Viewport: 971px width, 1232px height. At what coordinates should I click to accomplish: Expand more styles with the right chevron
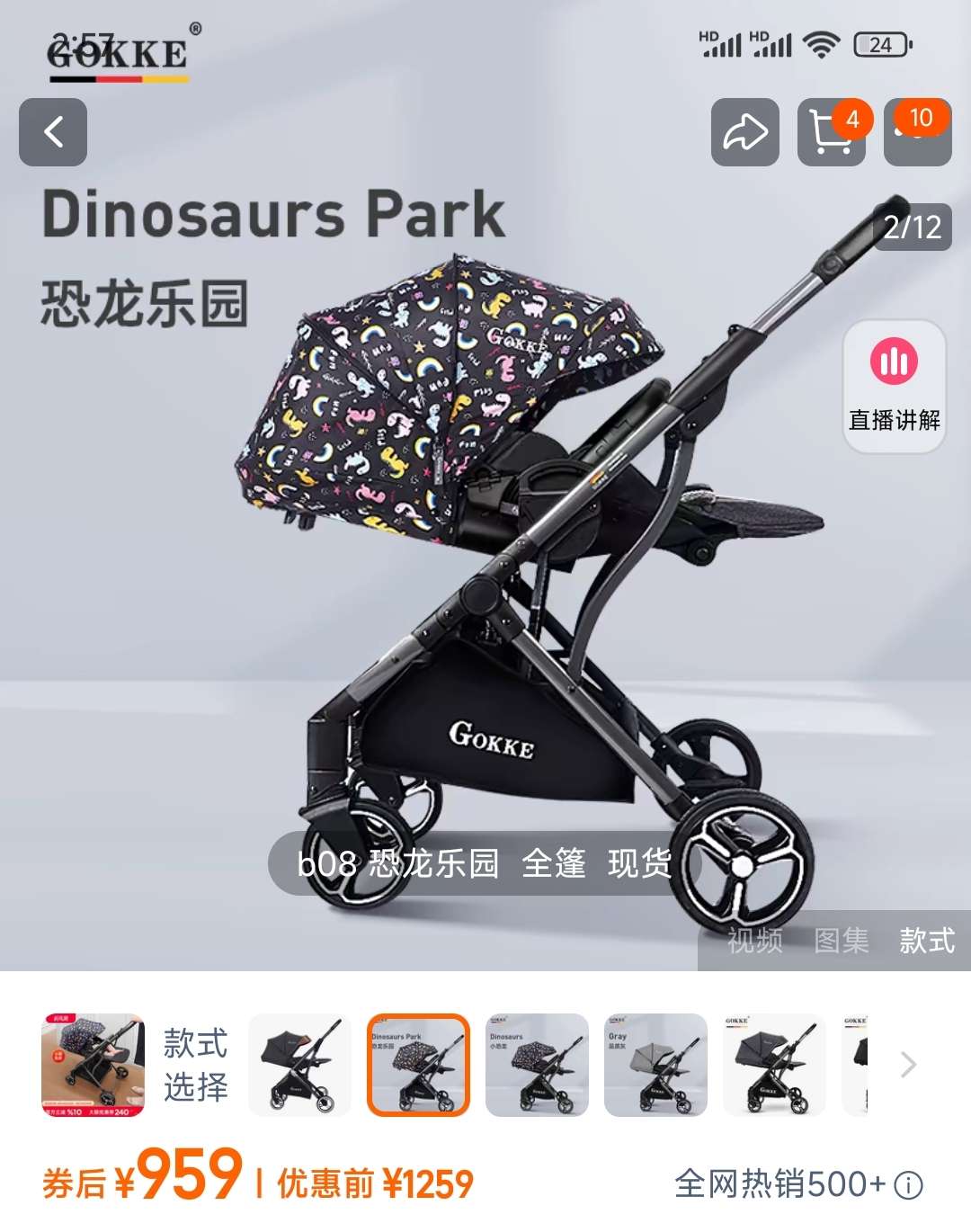click(908, 1065)
